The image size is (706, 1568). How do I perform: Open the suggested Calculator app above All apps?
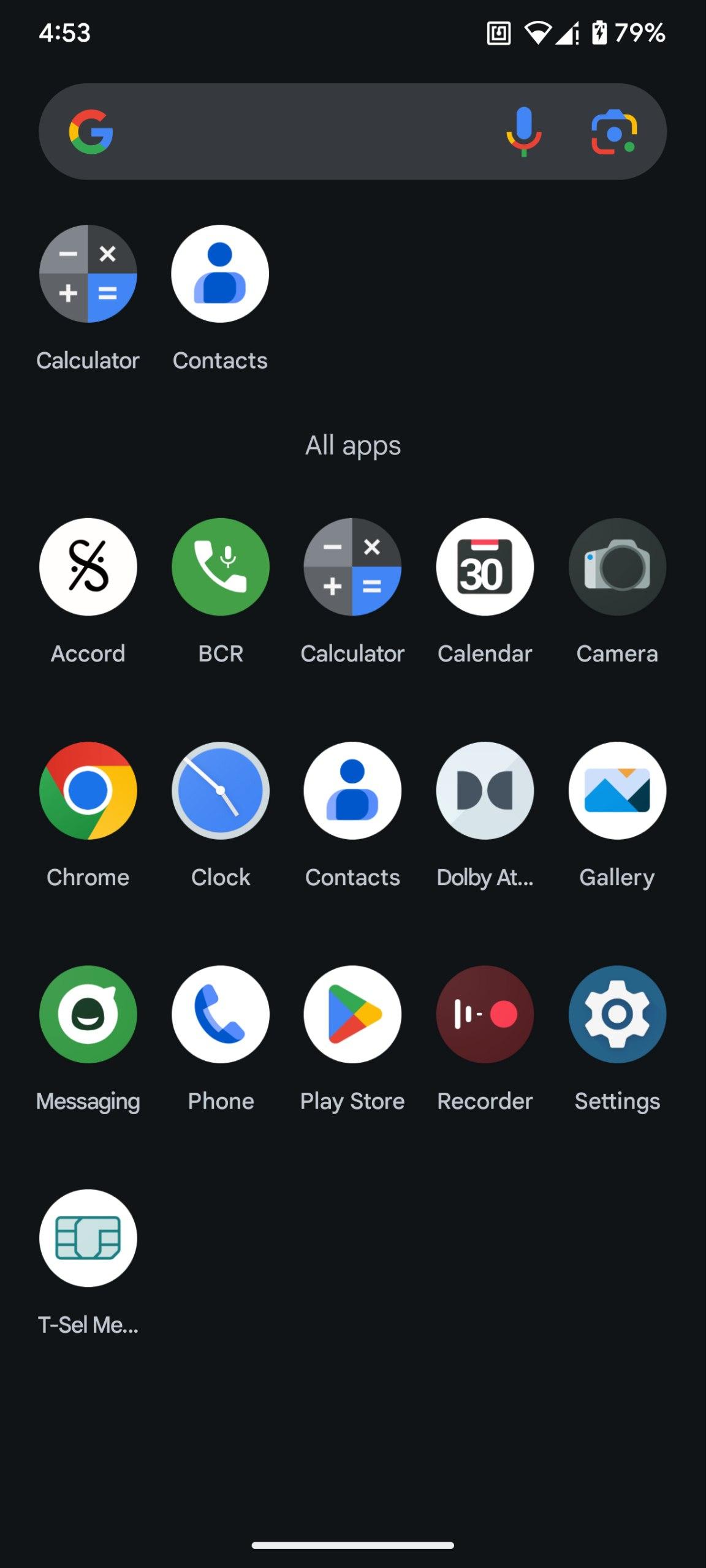[88, 274]
